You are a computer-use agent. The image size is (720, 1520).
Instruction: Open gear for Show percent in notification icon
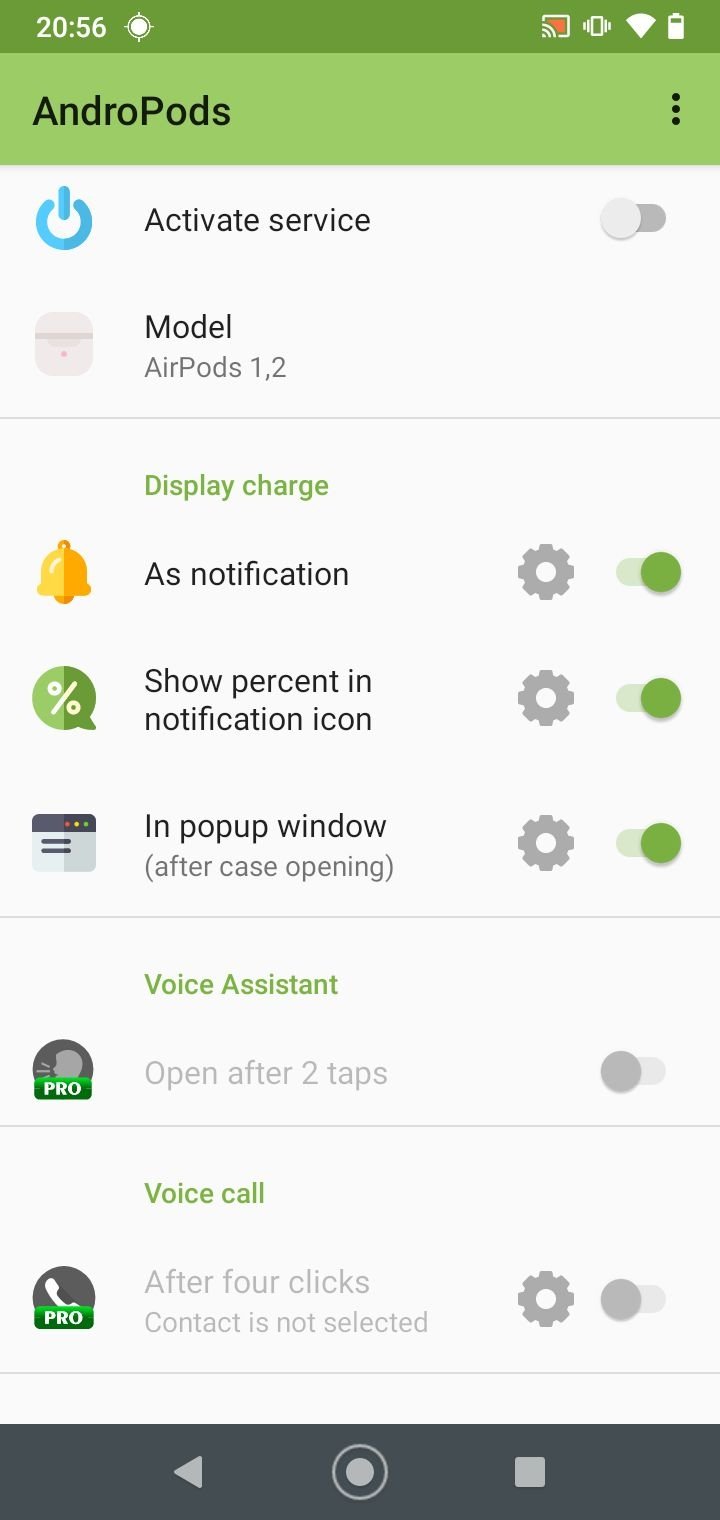tap(546, 699)
